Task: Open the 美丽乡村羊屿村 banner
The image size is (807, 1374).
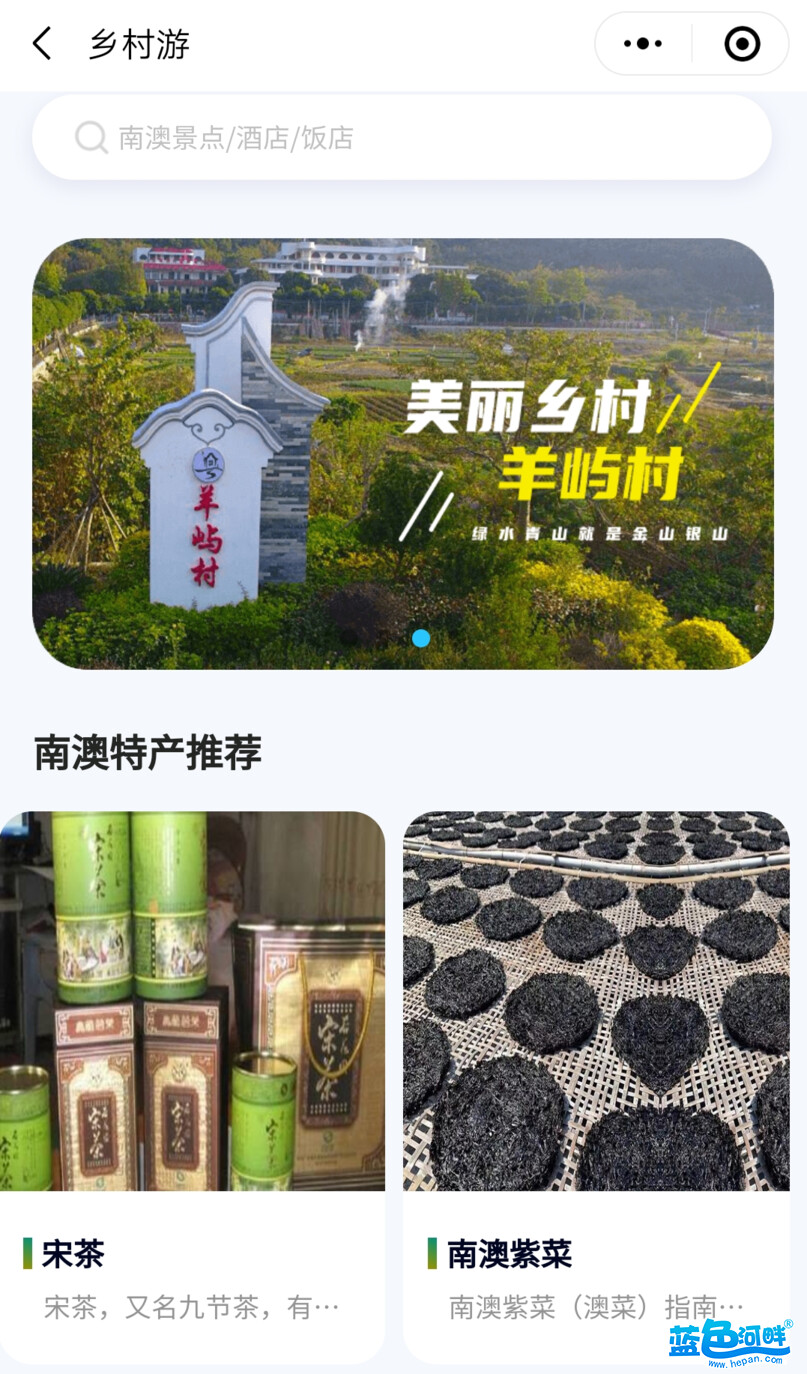Action: (402, 453)
